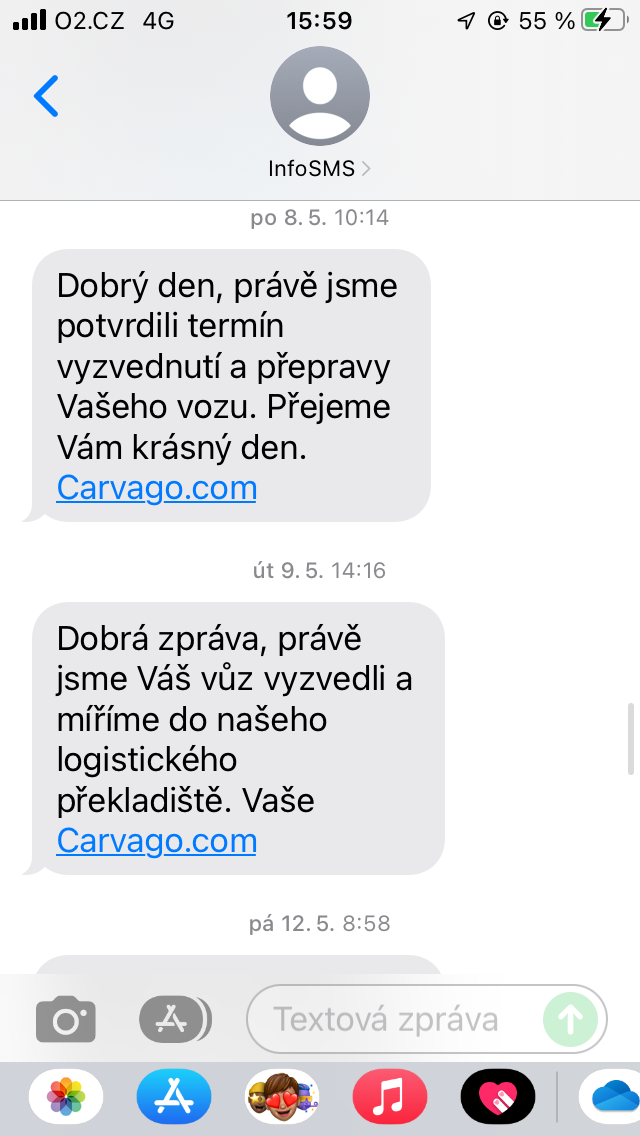Open the Digital Touch heart app

tap(498, 1097)
